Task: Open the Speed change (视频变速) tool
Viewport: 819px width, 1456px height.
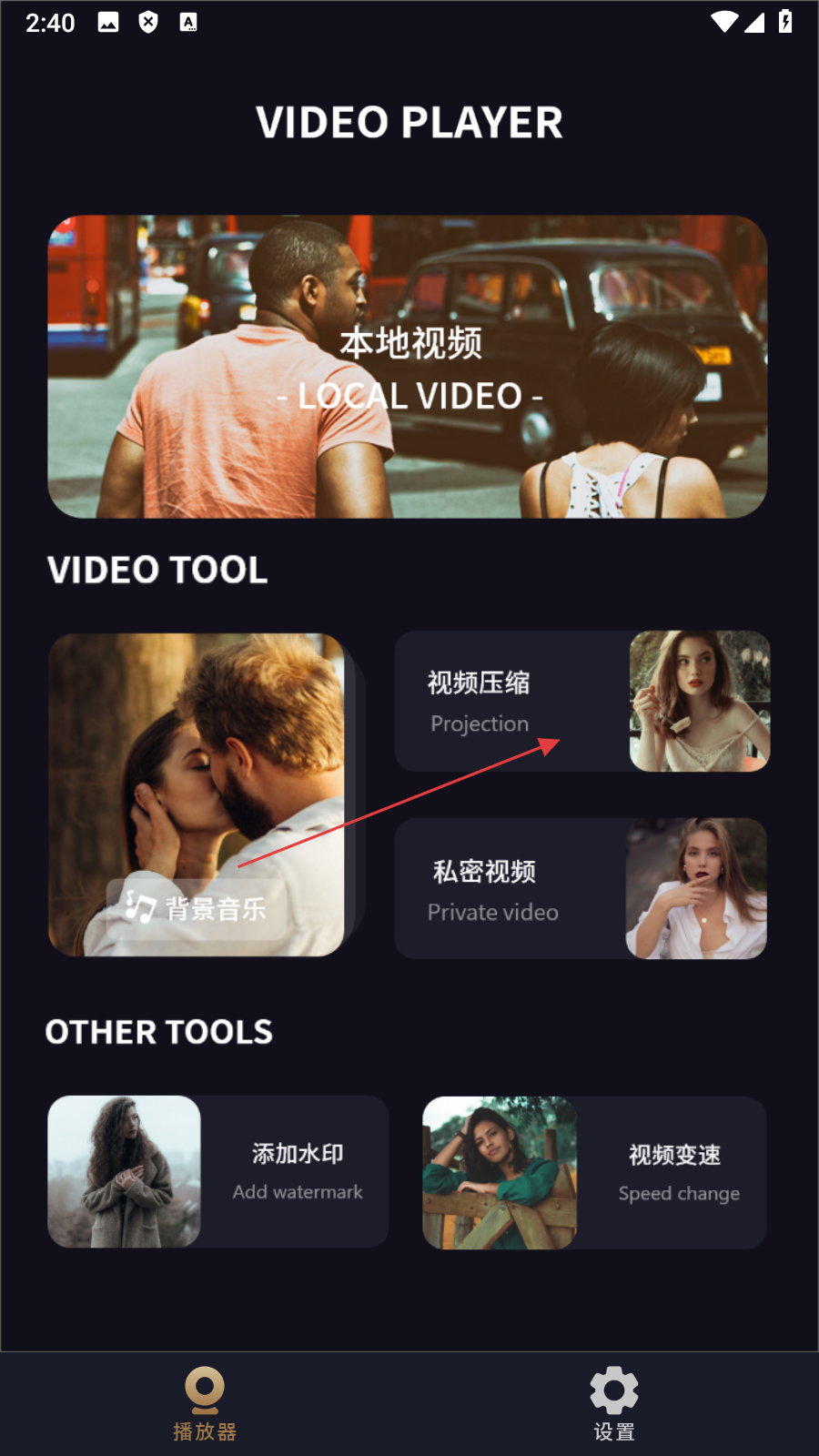Action: (x=594, y=1173)
